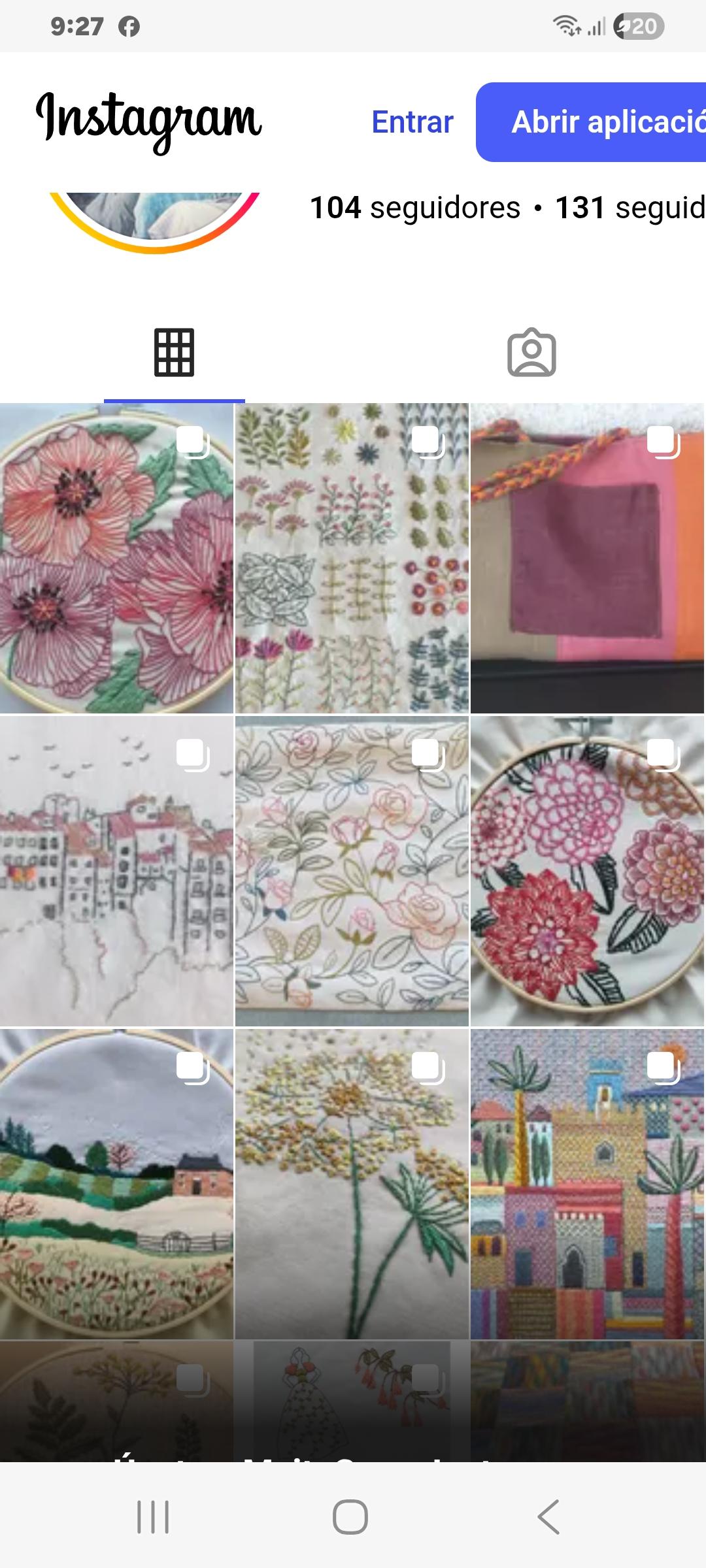Open the yellow umbel flower embroidery post

(352, 1184)
